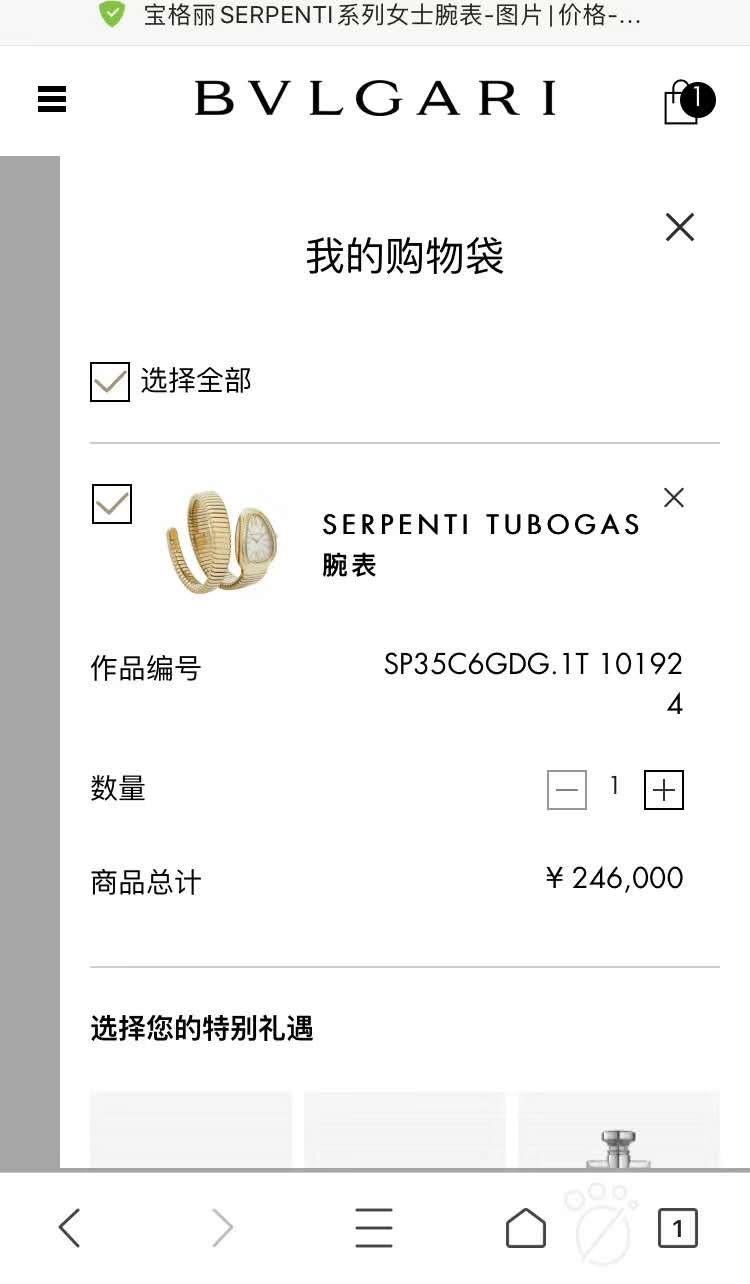Open the shopping bag icon

point(684,101)
